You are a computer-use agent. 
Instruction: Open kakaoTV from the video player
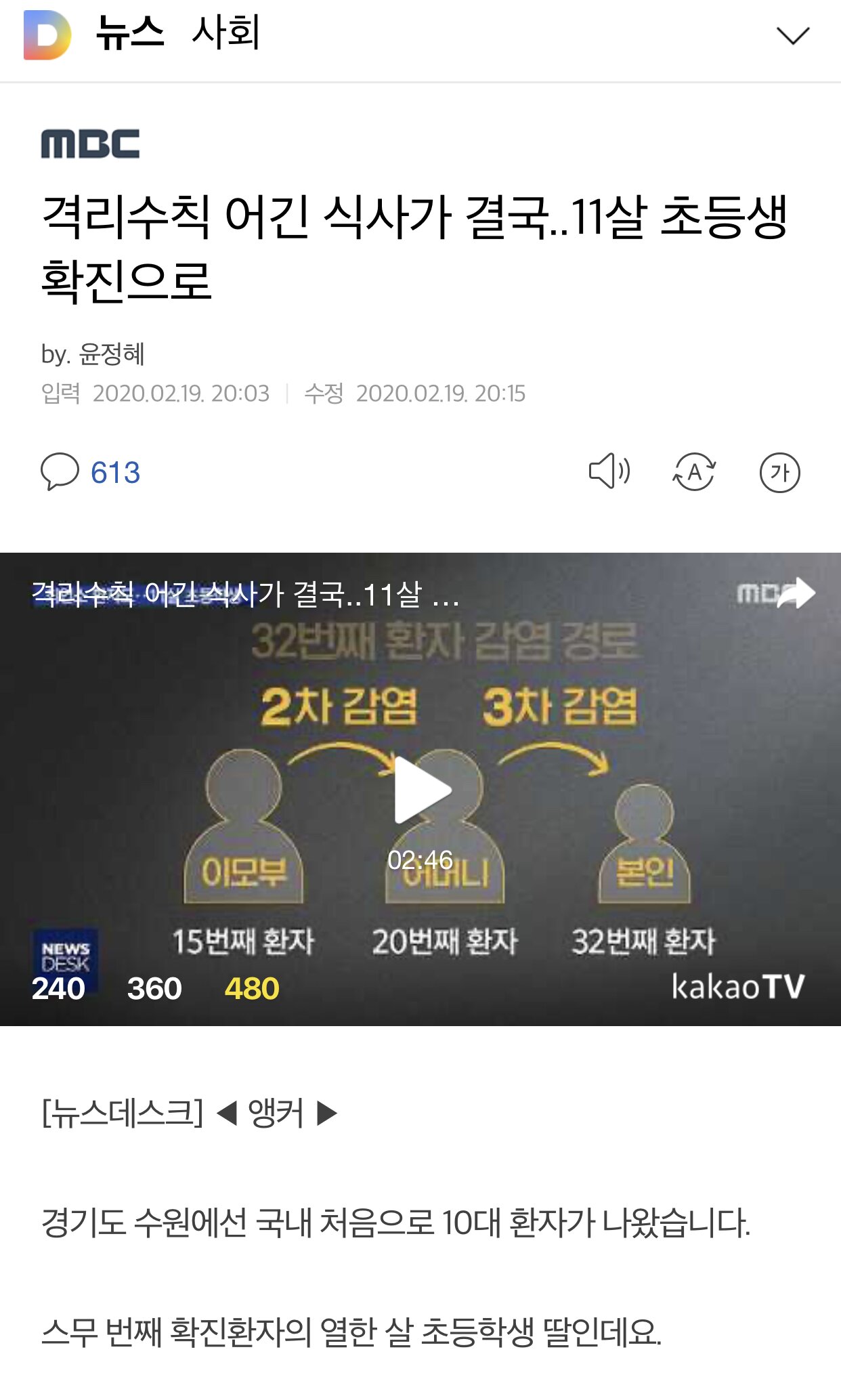(x=737, y=987)
